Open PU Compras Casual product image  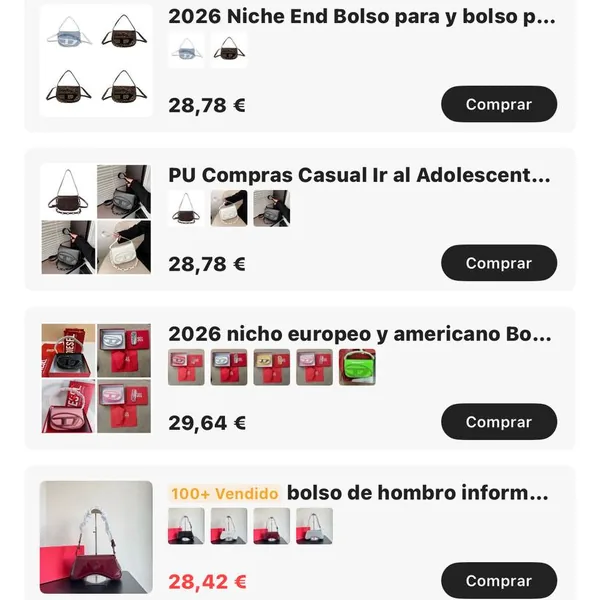click(x=96, y=219)
